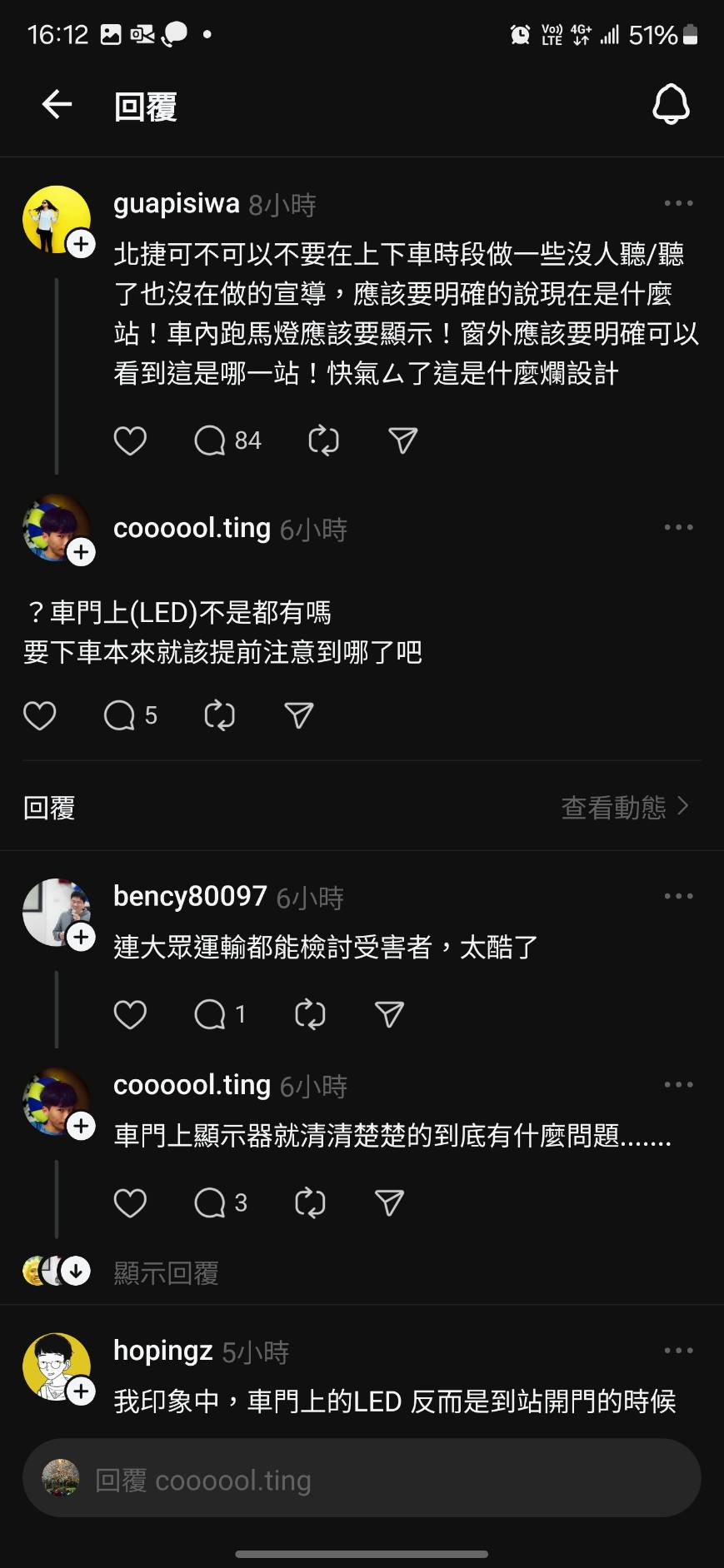The image size is (724, 1568).
Task: Open comments on guapisiwa's post
Action: (227, 441)
